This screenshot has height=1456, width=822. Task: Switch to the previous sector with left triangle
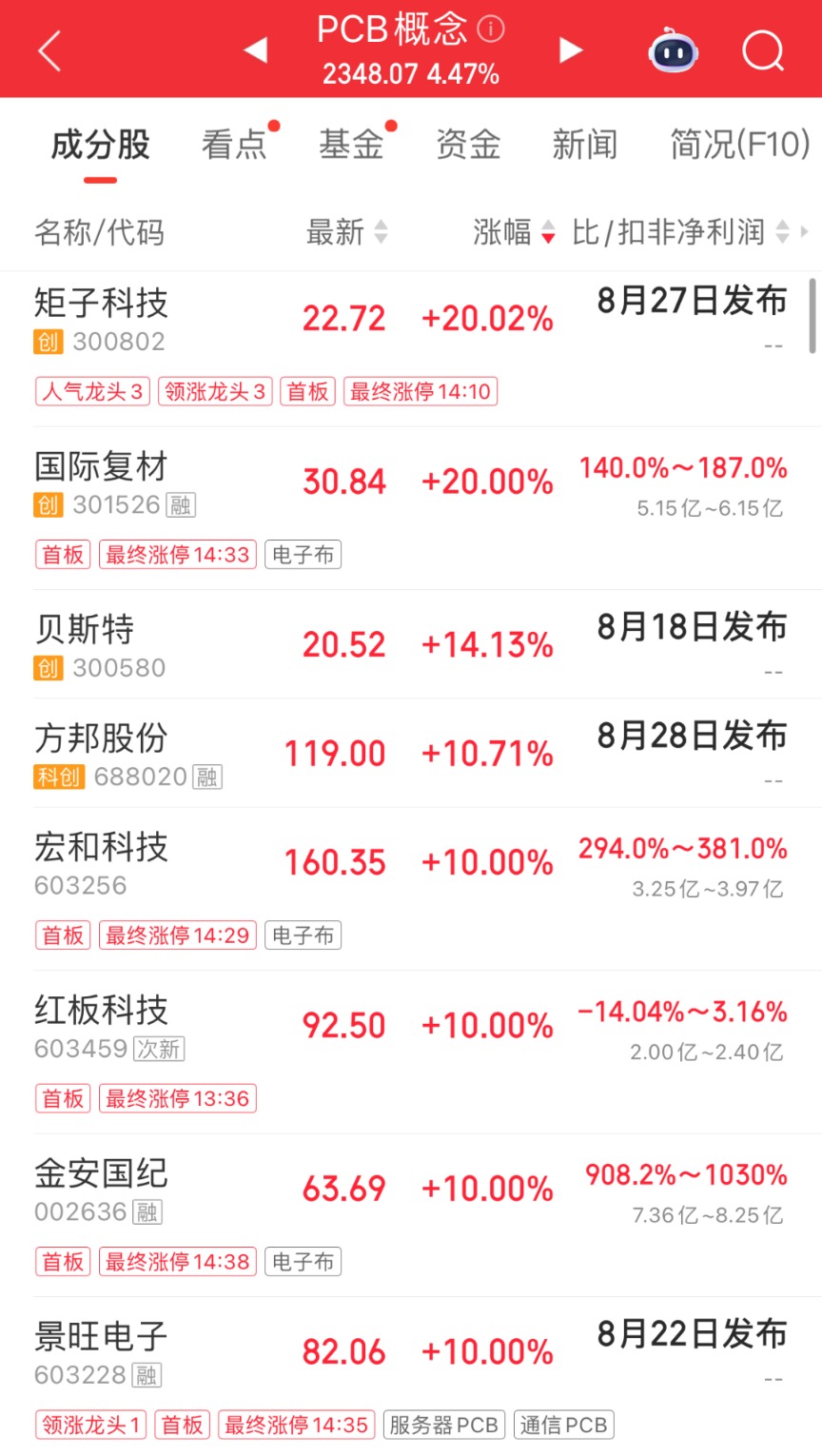pyautogui.click(x=255, y=49)
